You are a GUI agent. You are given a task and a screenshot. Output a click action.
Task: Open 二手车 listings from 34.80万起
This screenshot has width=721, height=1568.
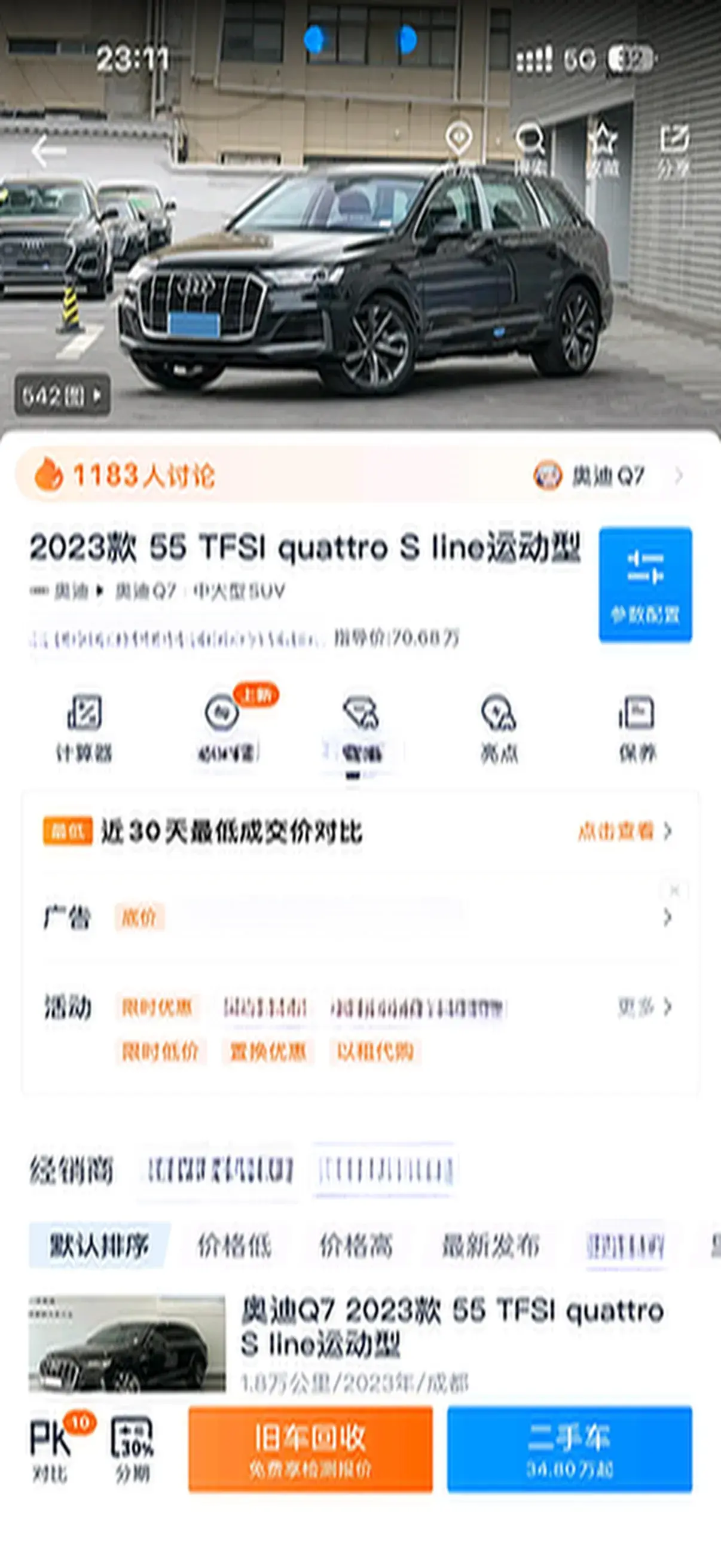click(x=569, y=1448)
